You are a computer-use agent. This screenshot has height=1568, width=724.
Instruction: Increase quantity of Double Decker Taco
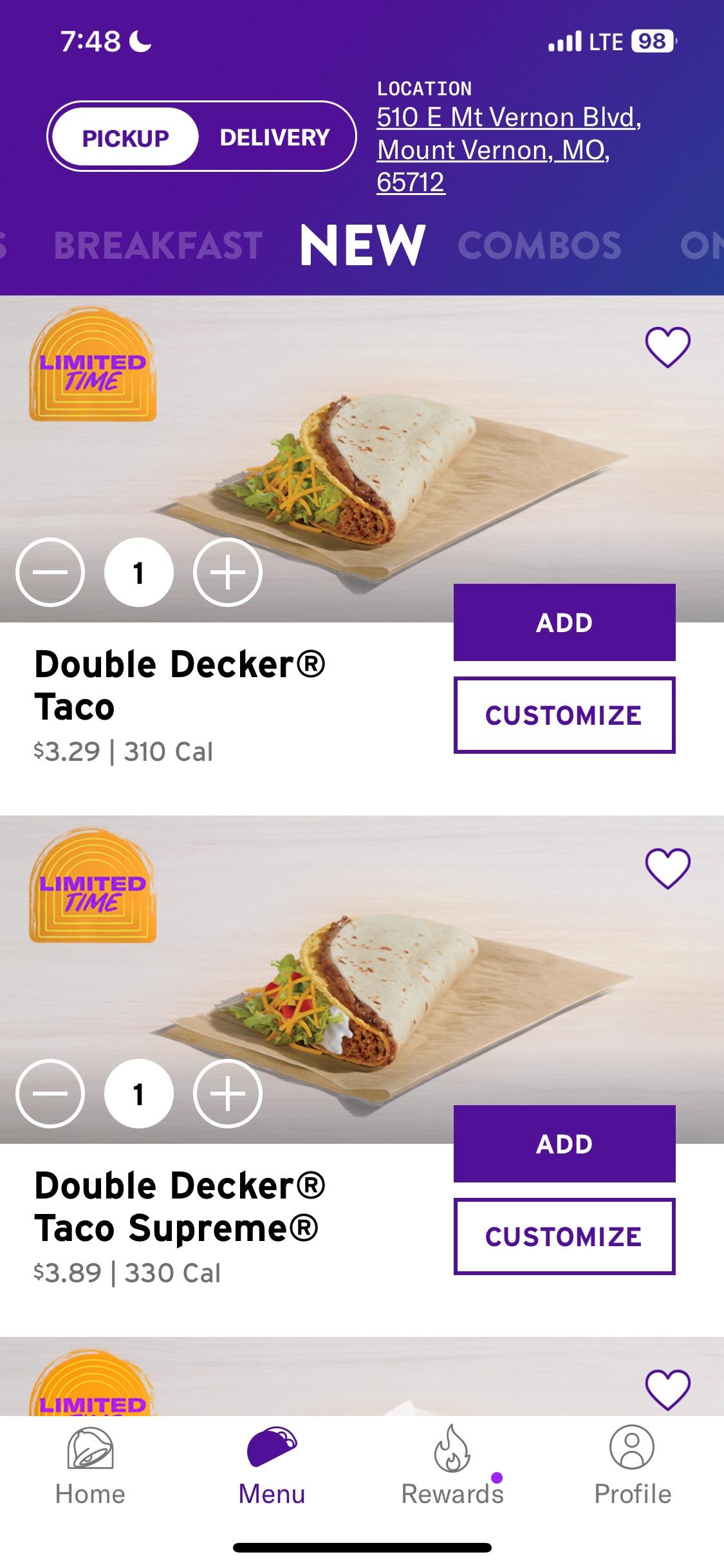click(228, 572)
